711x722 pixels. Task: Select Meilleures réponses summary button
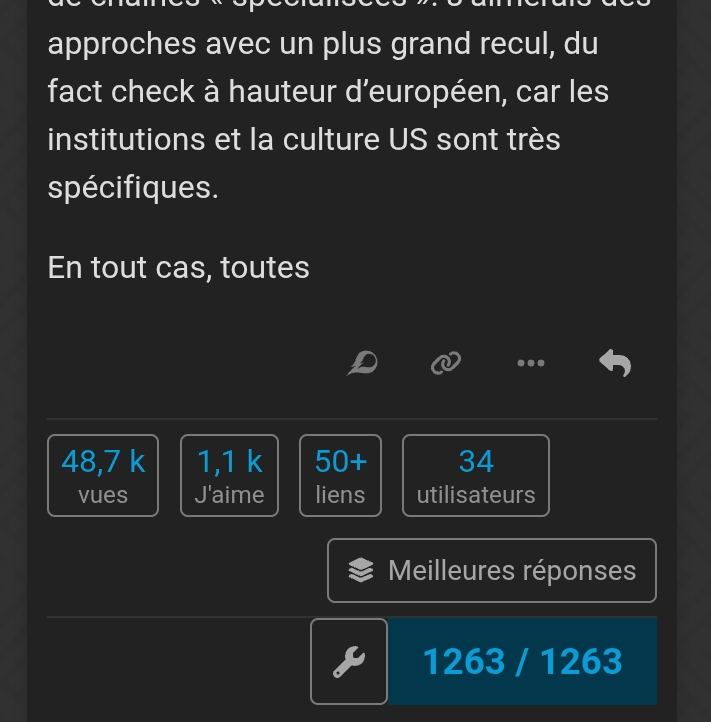(492, 571)
